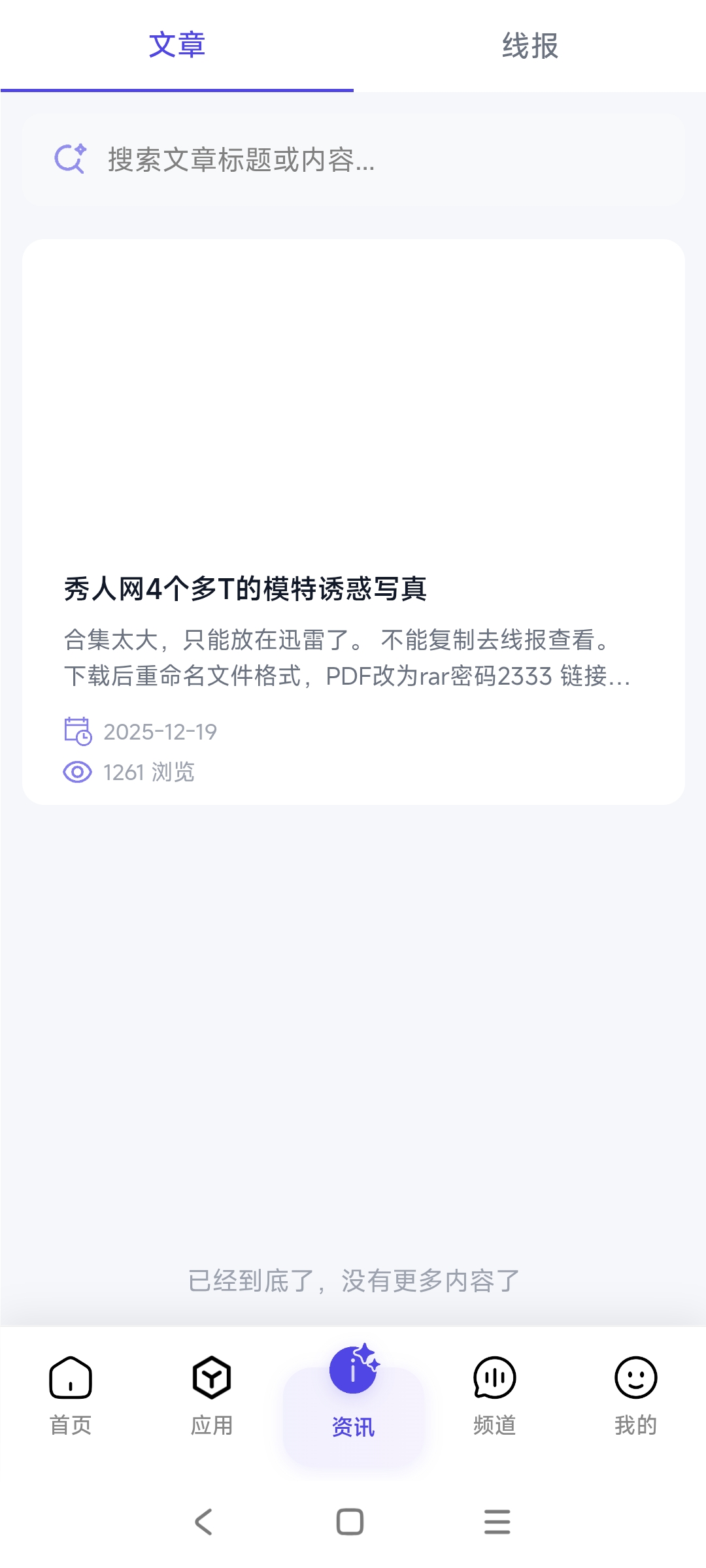Click the AI search magnifier icon
This screenshot has height=1568, width=706.
tap(69, 159)
